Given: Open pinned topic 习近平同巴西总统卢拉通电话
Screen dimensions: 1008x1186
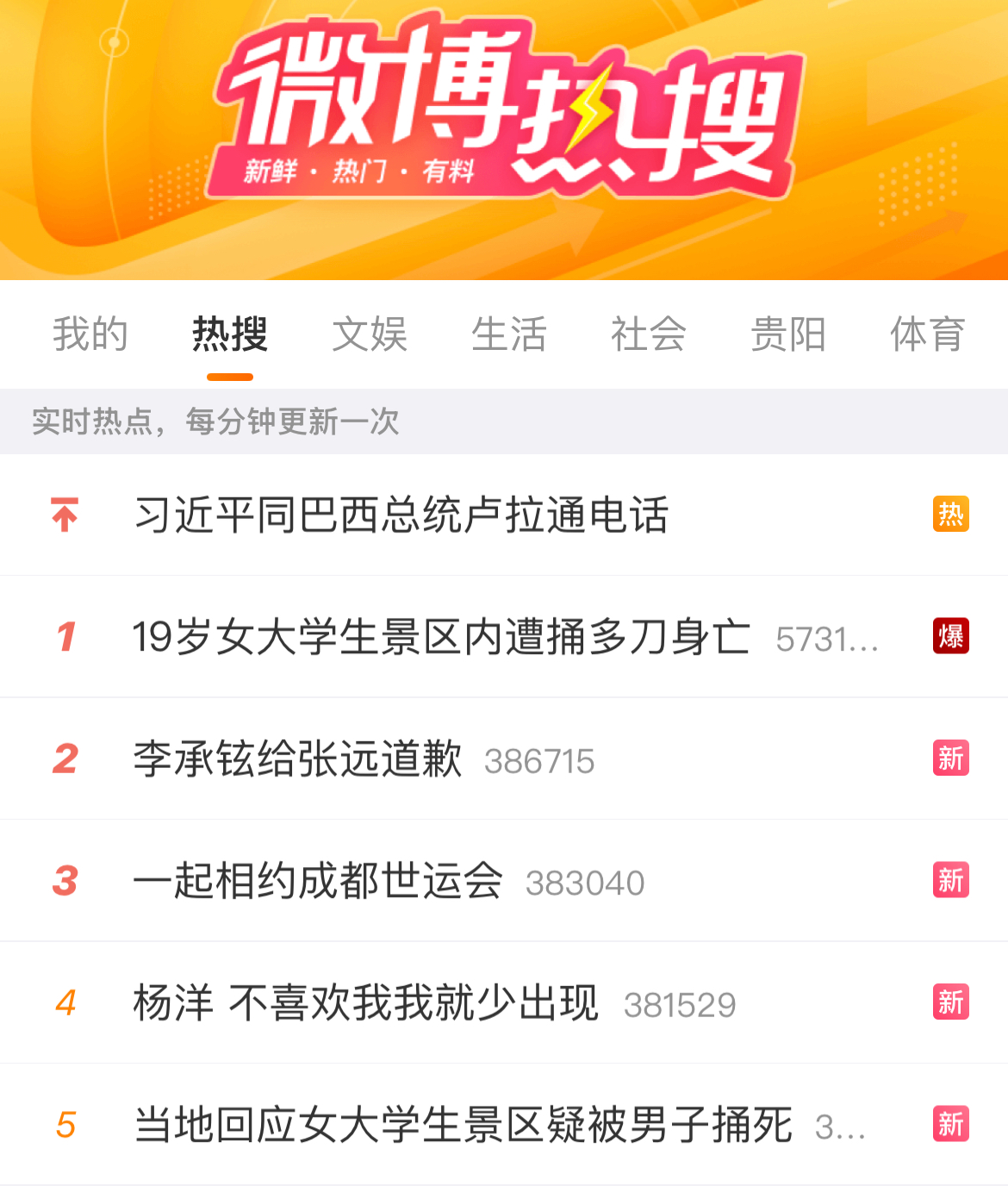Looking at the screenshot, I should coord(401,515).
